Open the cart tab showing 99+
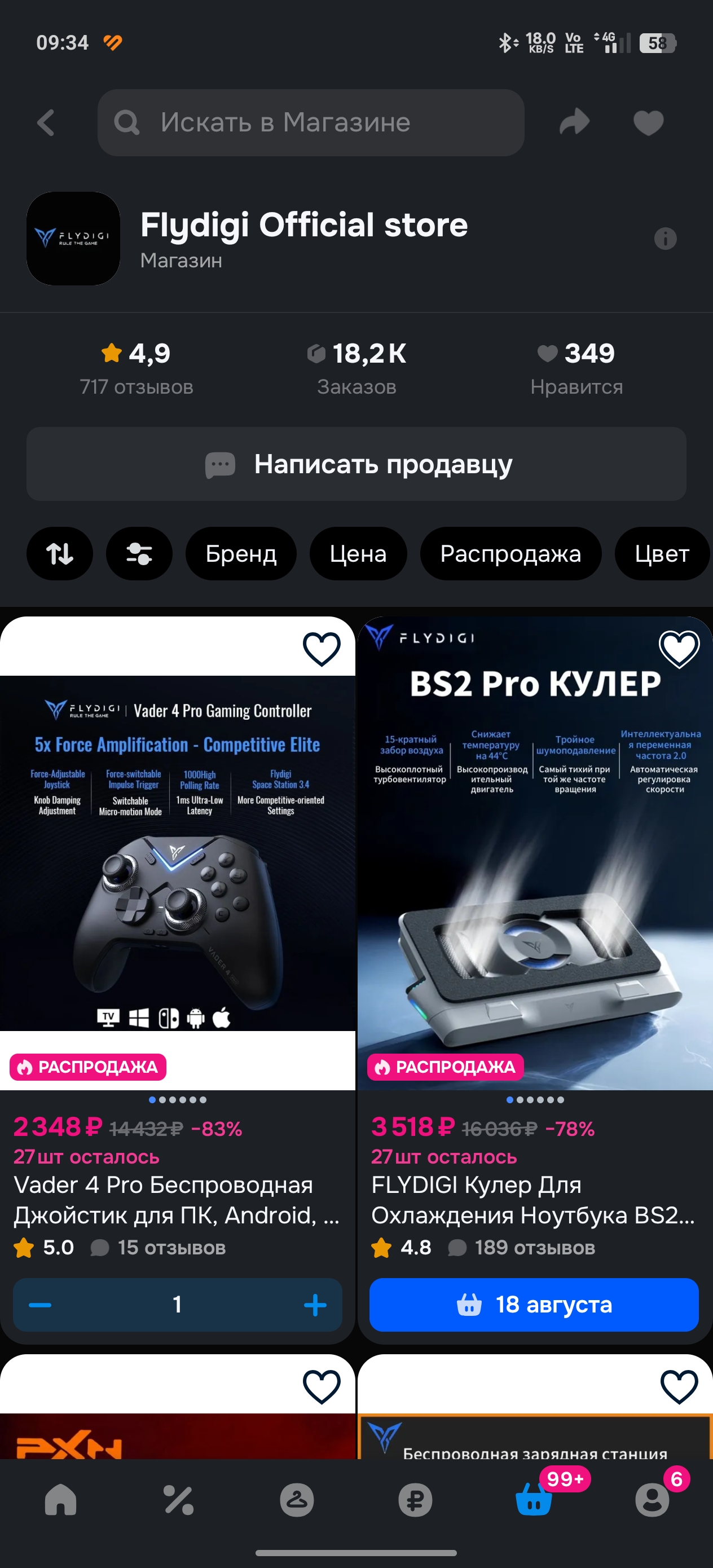 534,1499
